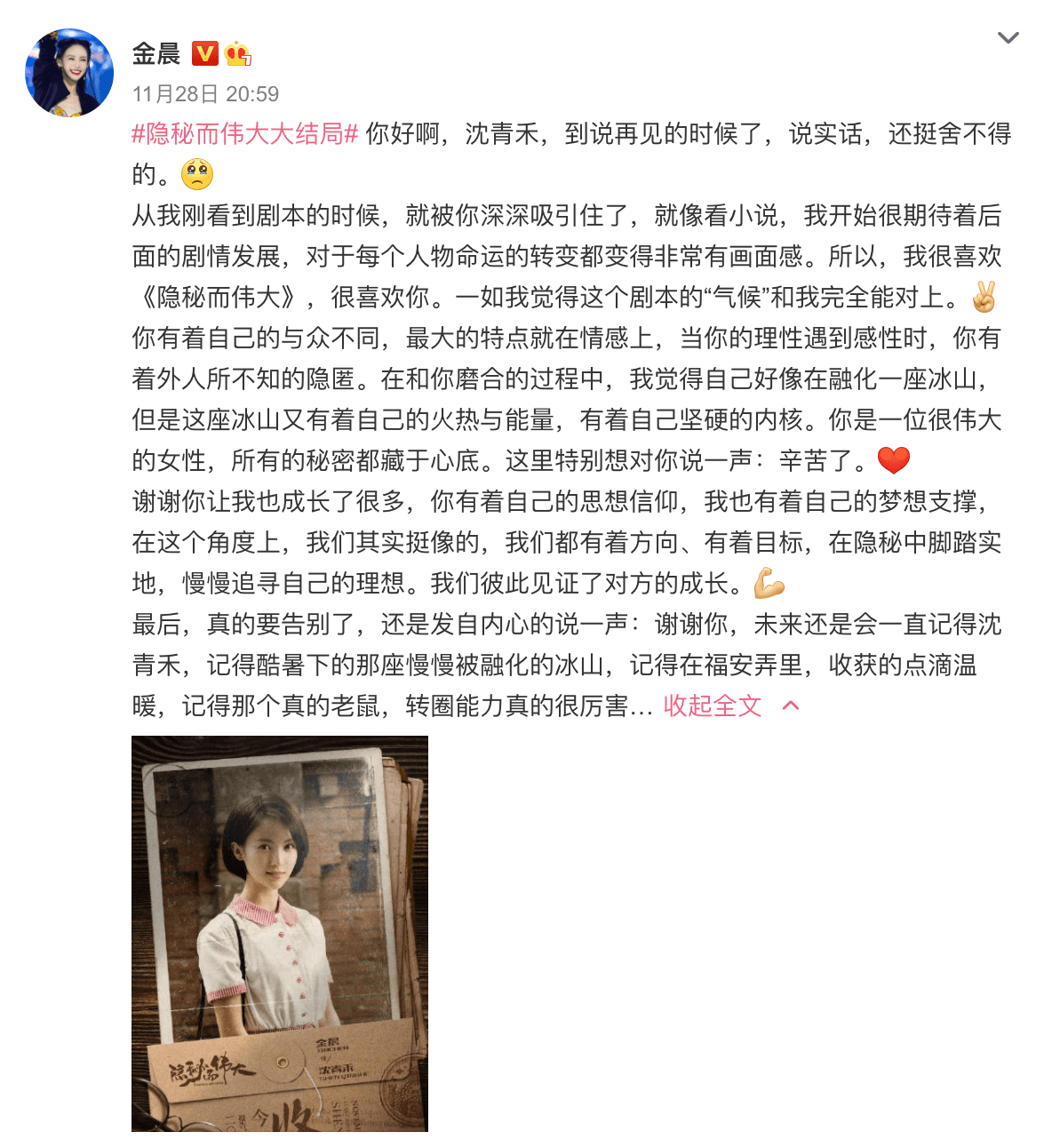Open the #隐秘而伟大大结局# hashtag

tap(245, 134)
